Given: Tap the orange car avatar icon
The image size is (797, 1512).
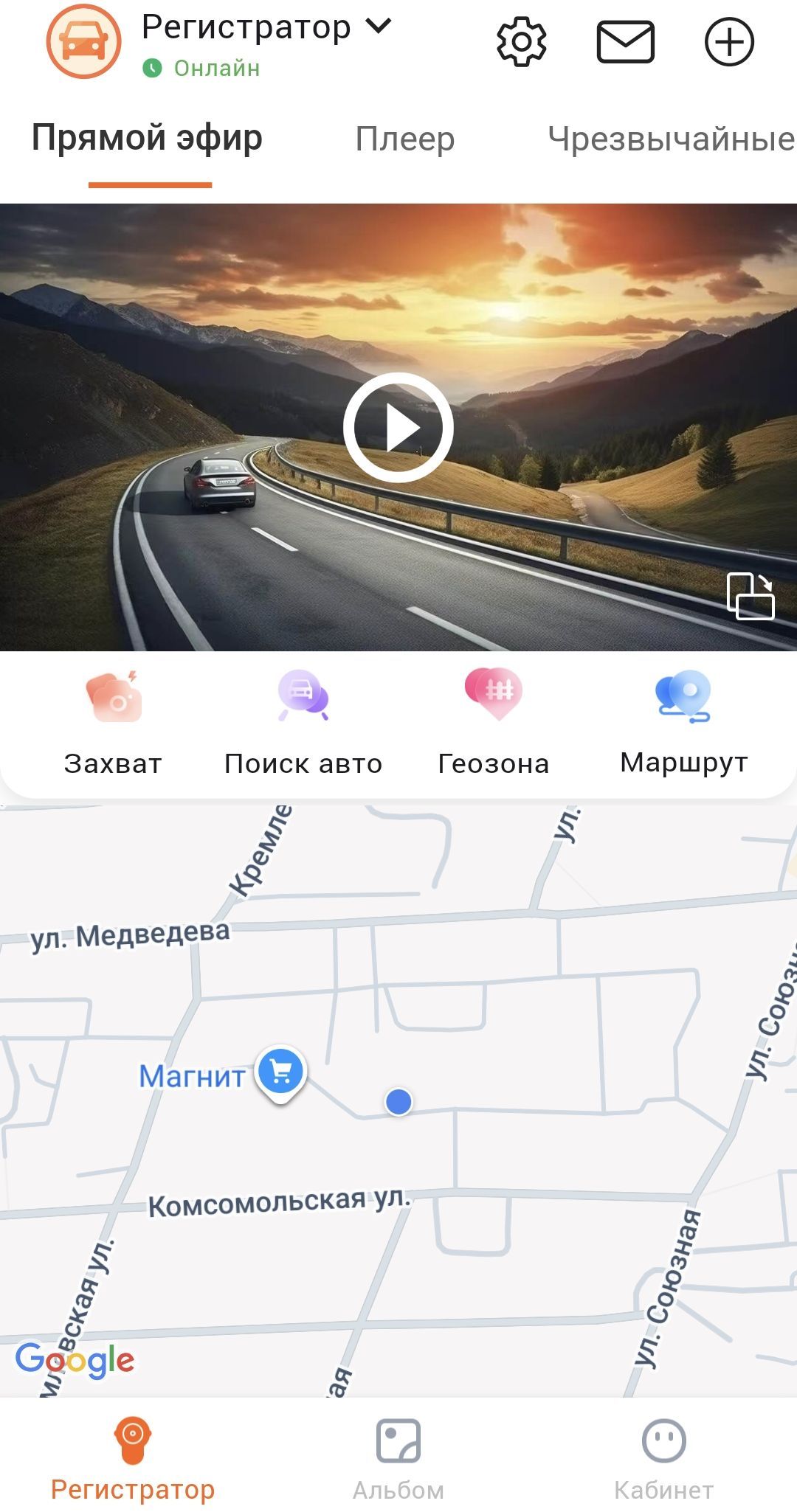Looking at the screenshot, I should pyautogui.click(x=83, y=42).
